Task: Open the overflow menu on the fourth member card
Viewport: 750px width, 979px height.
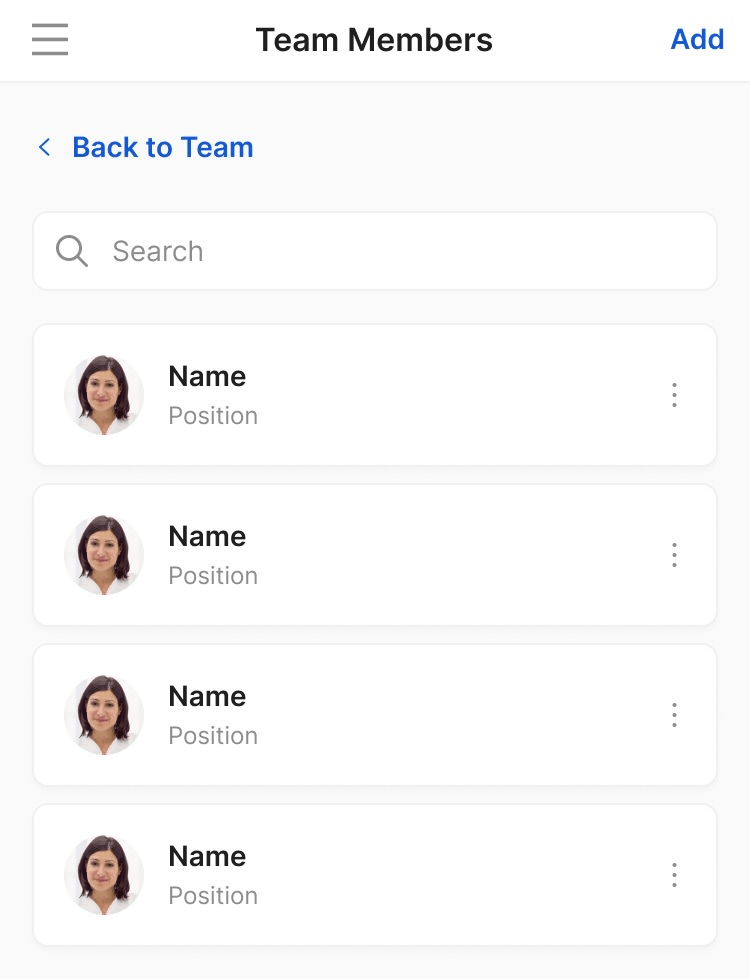Action: pos(674,874)
